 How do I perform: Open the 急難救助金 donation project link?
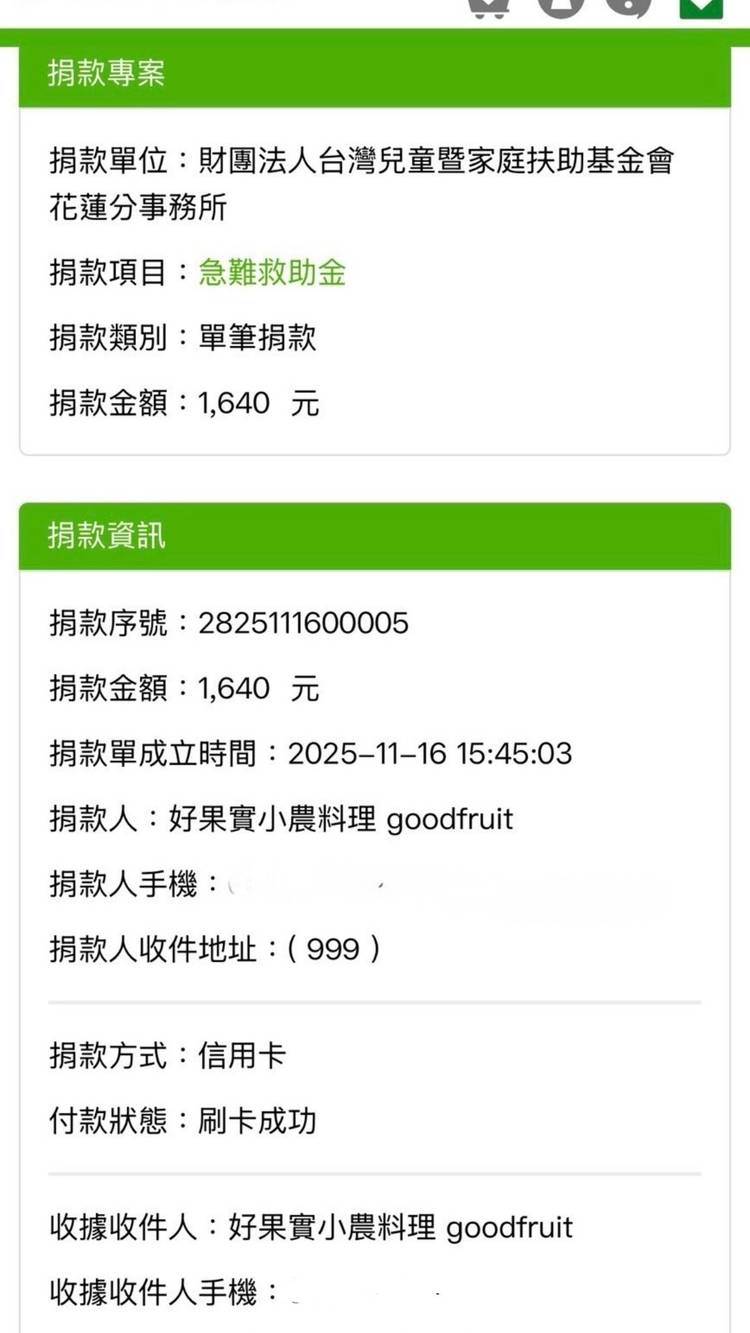pyautogui.click(x=272, y=273)
